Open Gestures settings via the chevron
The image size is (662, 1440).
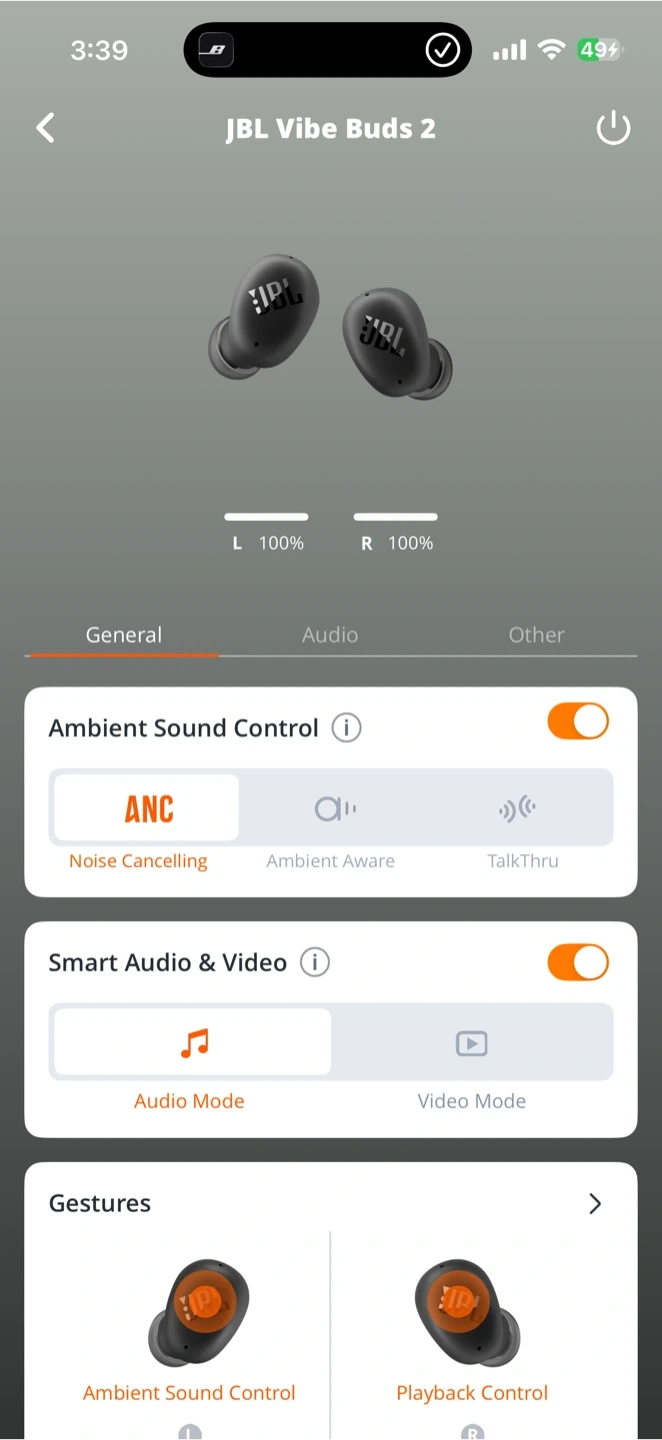pos(595,1203)
